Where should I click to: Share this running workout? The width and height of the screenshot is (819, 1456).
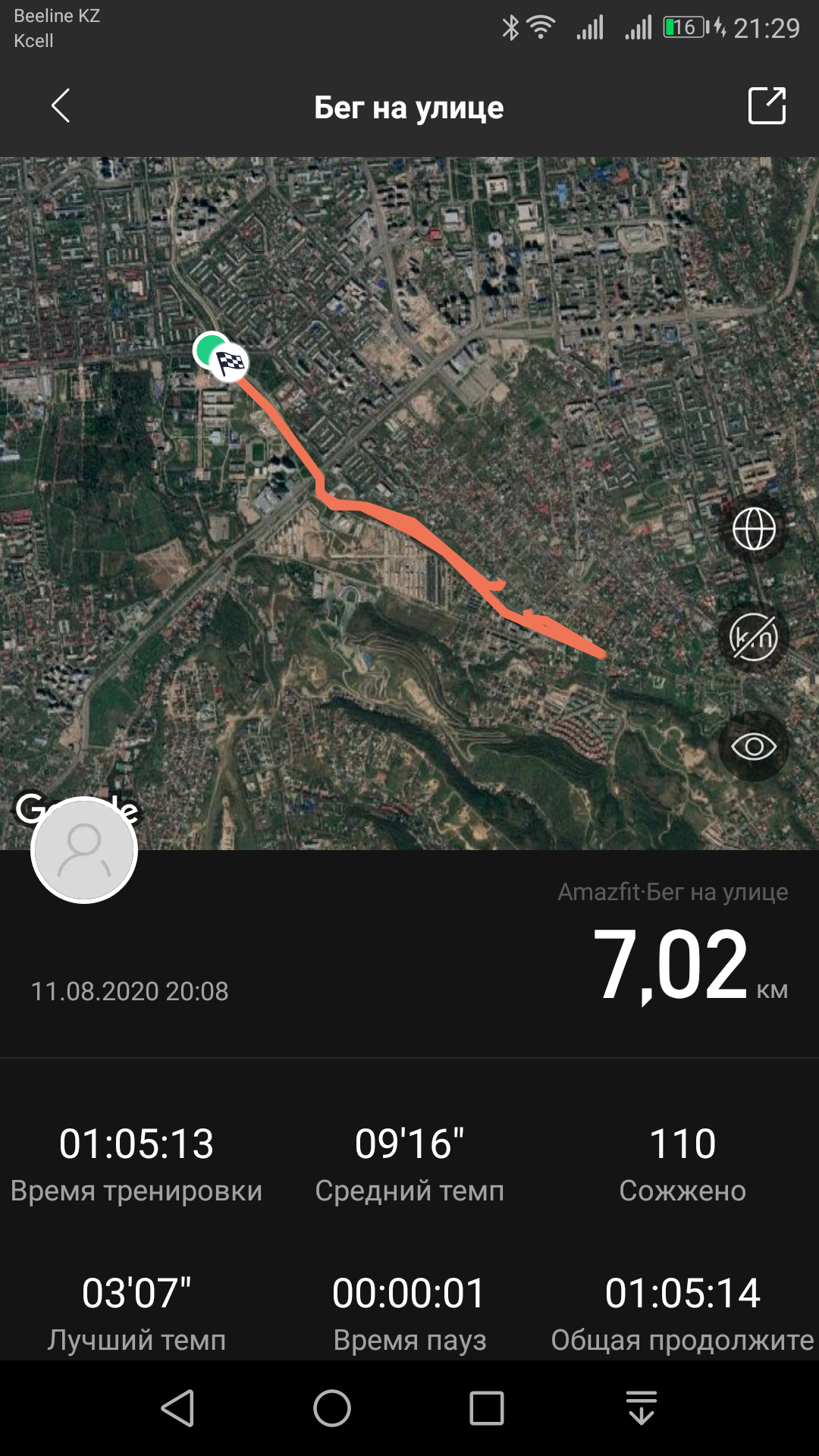point(767,106)
